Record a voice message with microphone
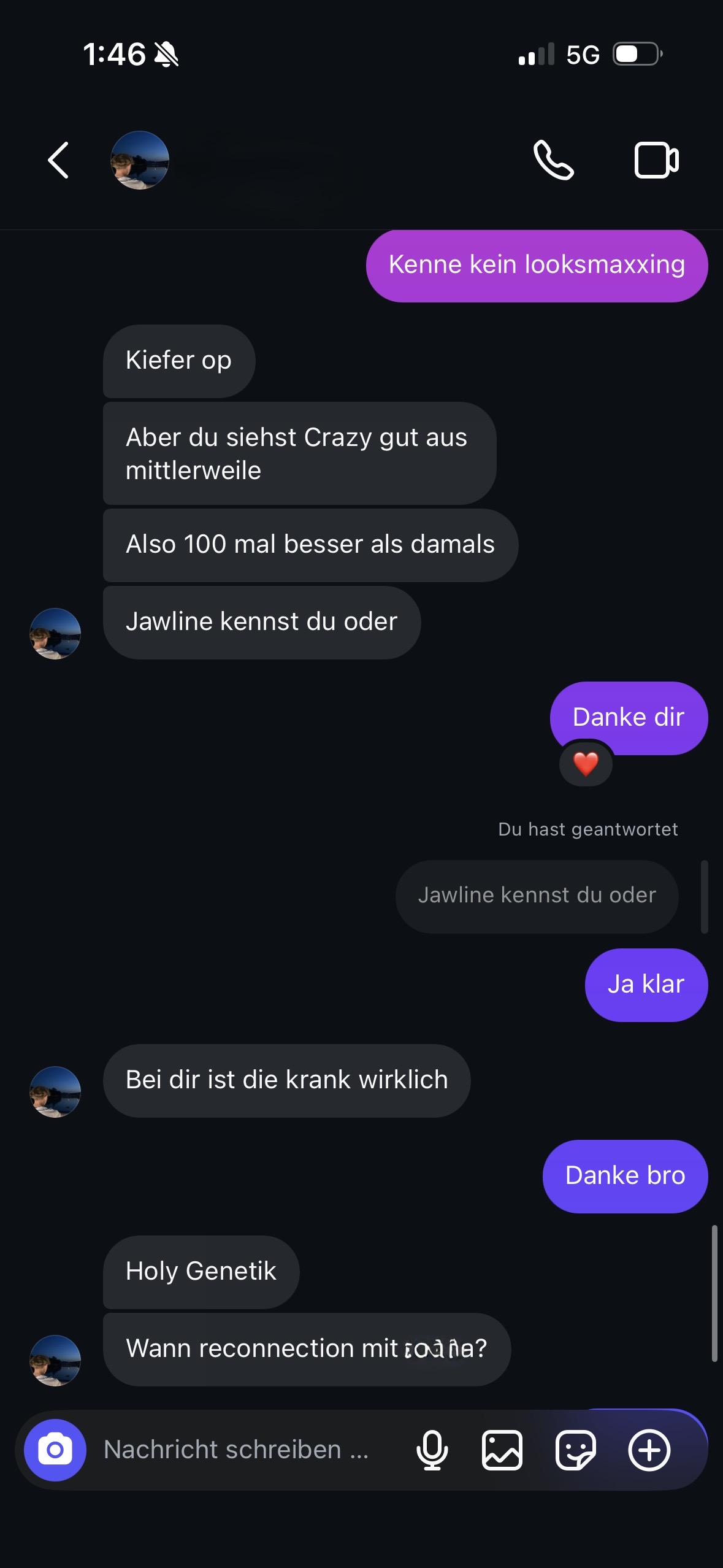Screen dimensions: 723x1568 (x=432, y=1450)
